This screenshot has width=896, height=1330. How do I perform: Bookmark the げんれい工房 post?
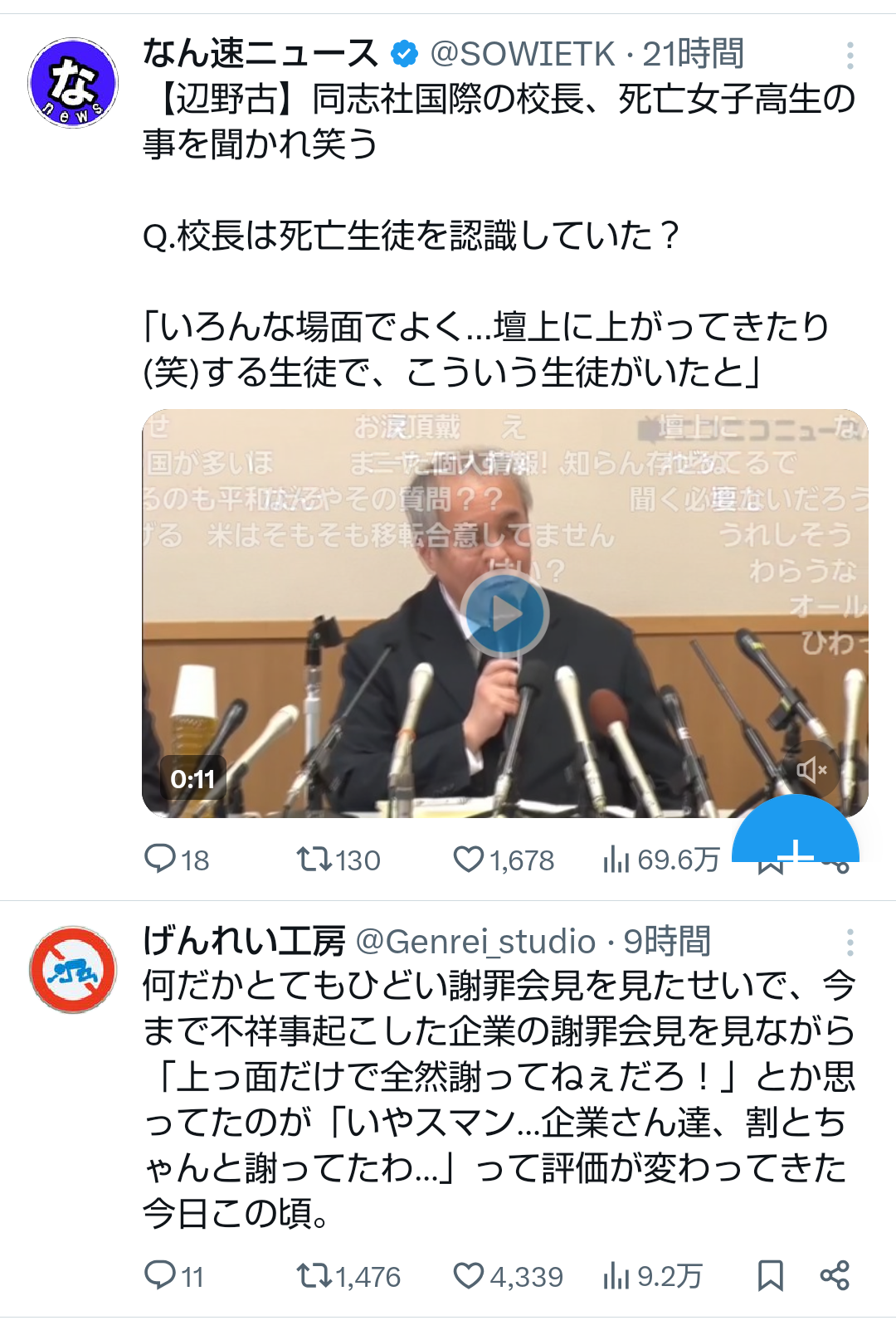coord(770,1275)
